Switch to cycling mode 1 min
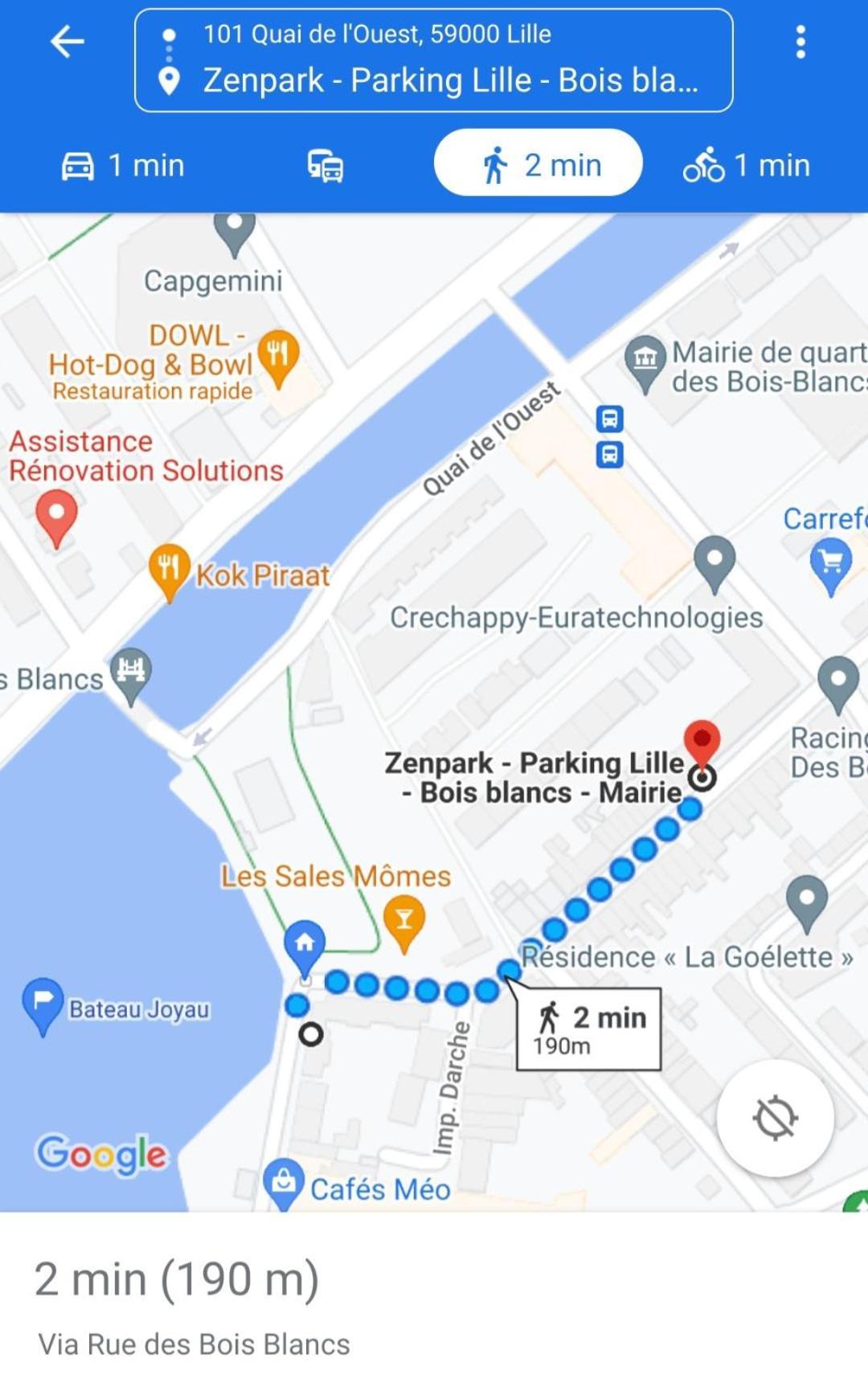 tap(746, 166)
